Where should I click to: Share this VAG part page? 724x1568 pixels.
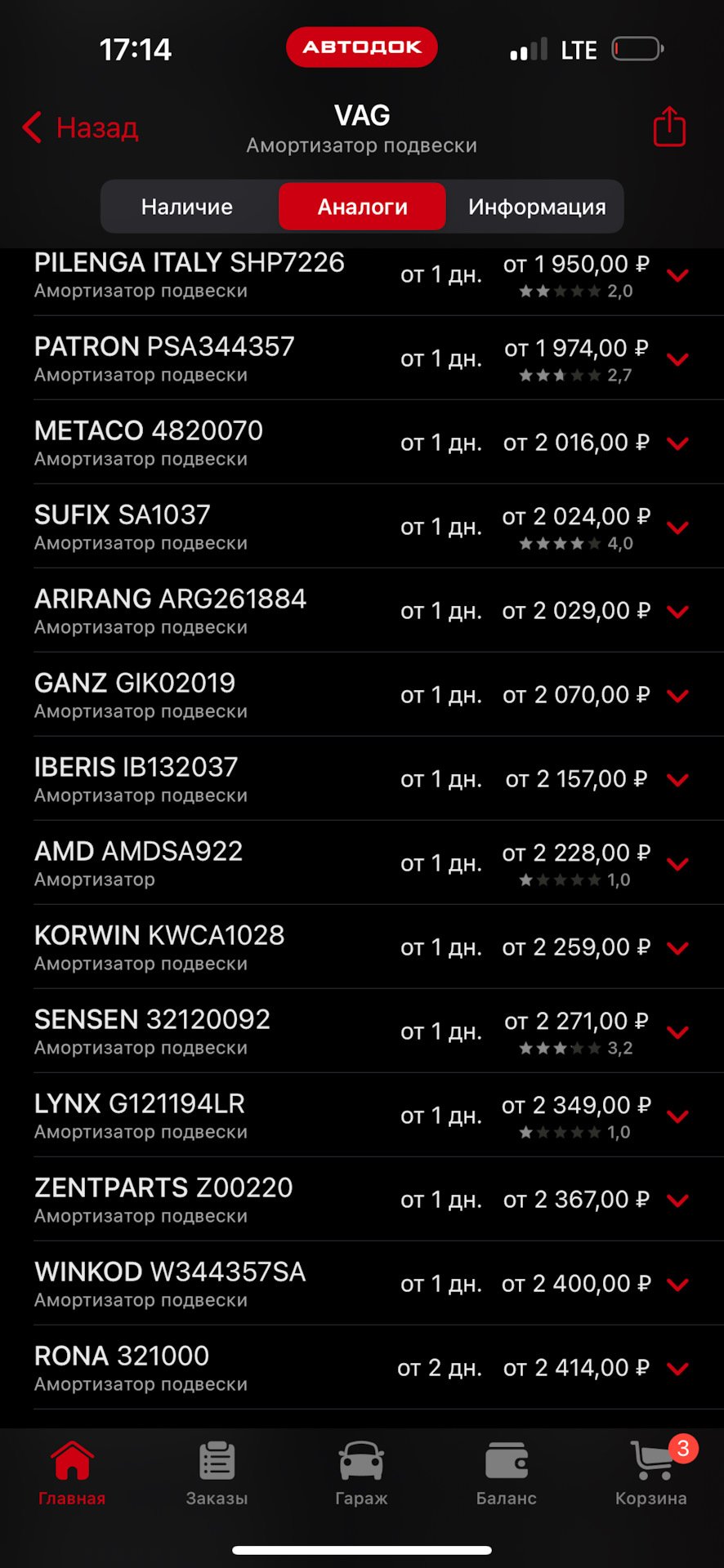pyautogui.click(x=668, y=127)
